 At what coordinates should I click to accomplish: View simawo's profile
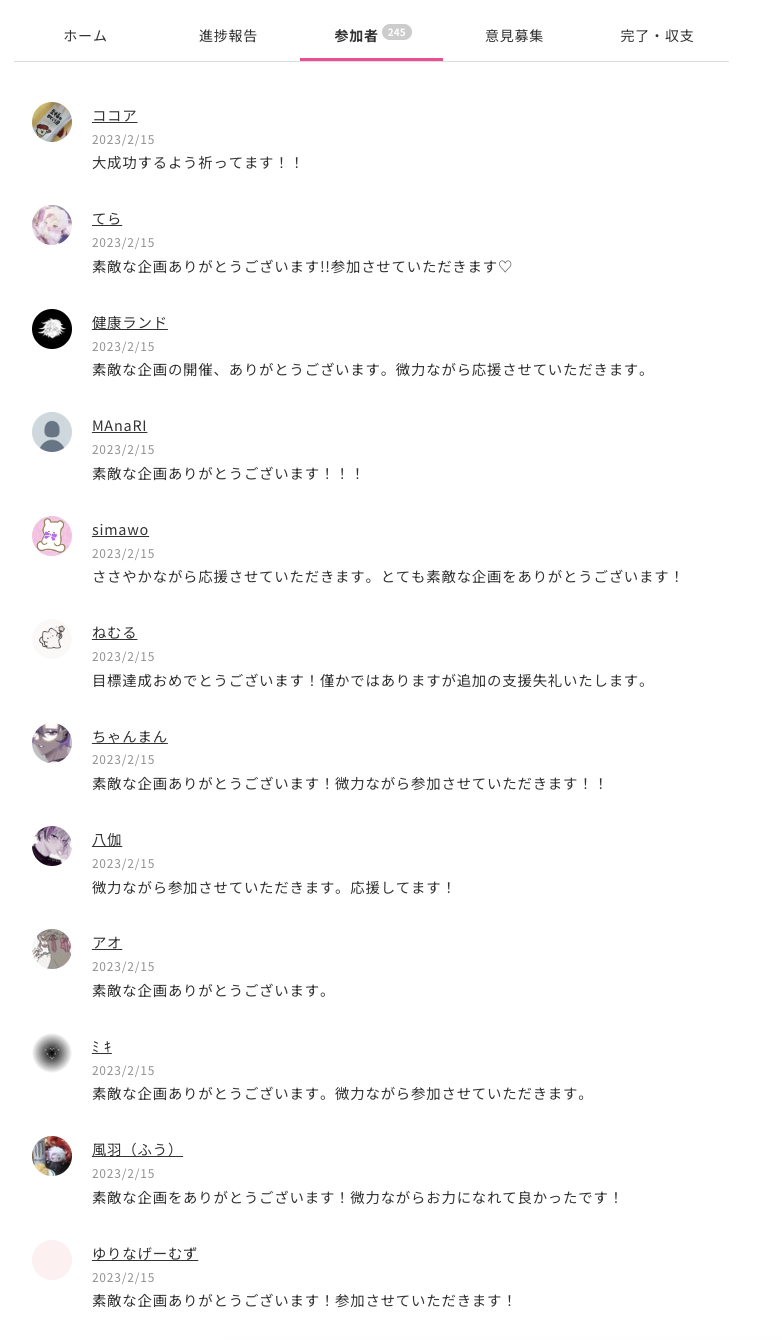120,530
